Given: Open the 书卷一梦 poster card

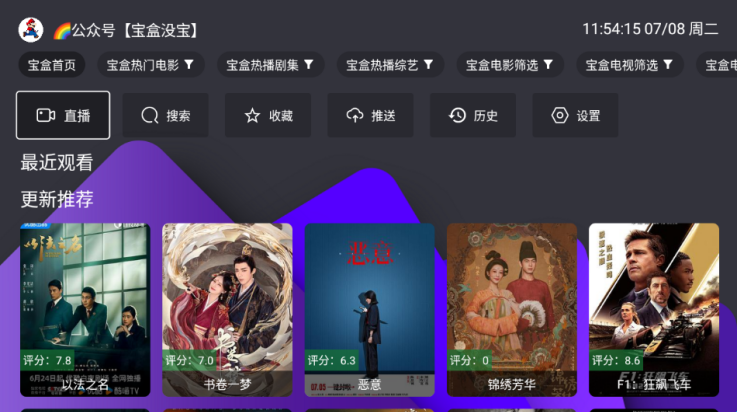Looking at the screenshot, I should pos(227,310).
